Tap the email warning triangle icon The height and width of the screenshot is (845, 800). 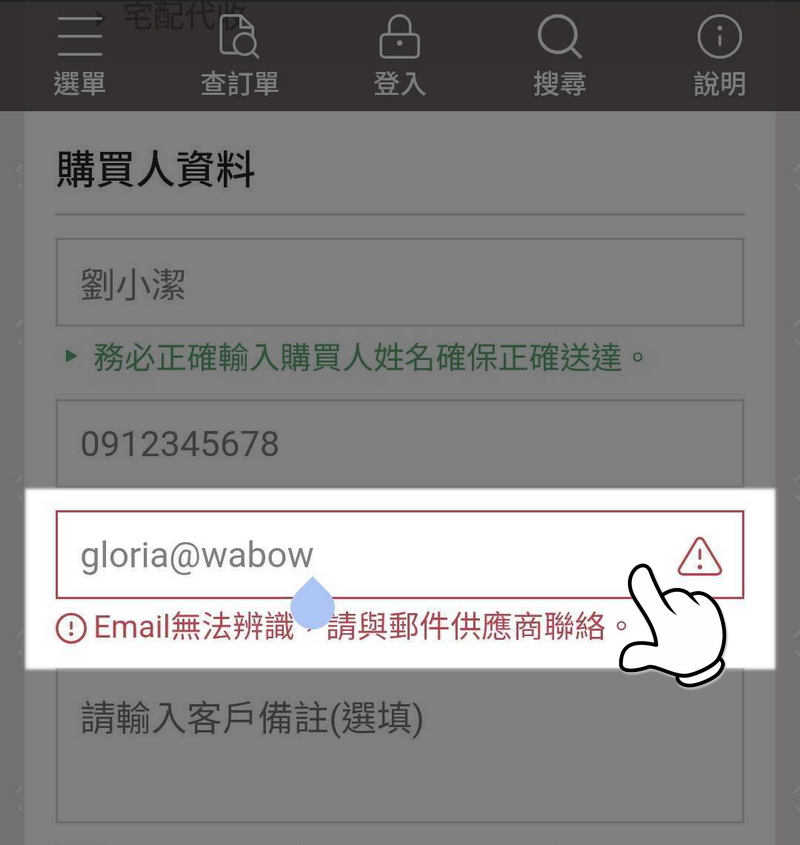tap(700, 556)
